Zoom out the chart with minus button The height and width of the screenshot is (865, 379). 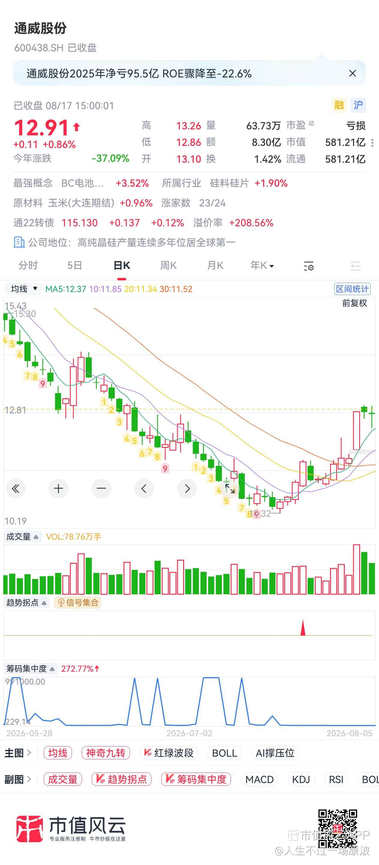[101, 488]
